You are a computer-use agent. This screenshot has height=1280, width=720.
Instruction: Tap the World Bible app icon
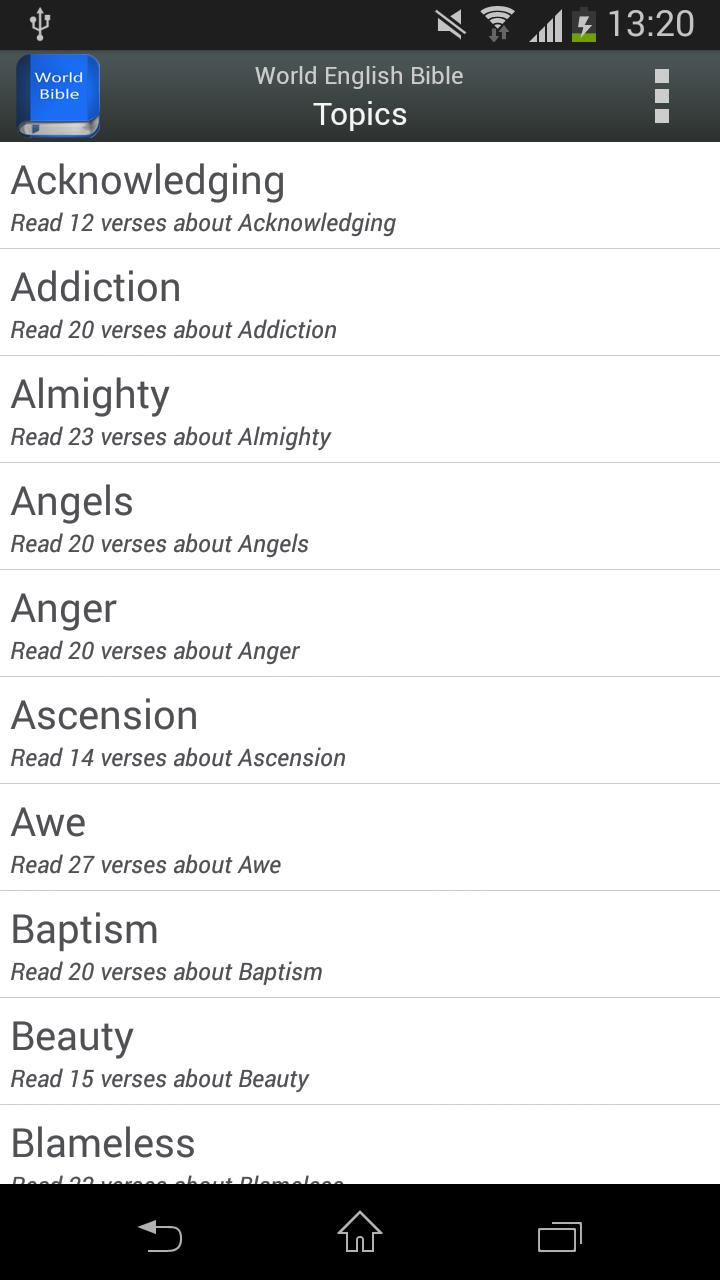point(58,96)
